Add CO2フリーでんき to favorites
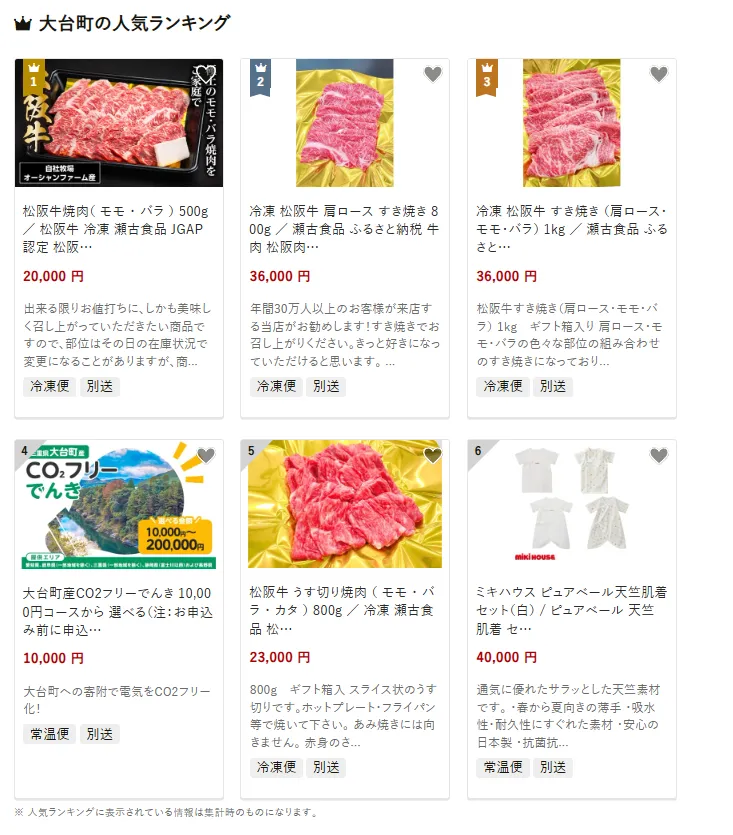Image resolution: width=733 pixels, height=835 pixels. click(206, 455)
